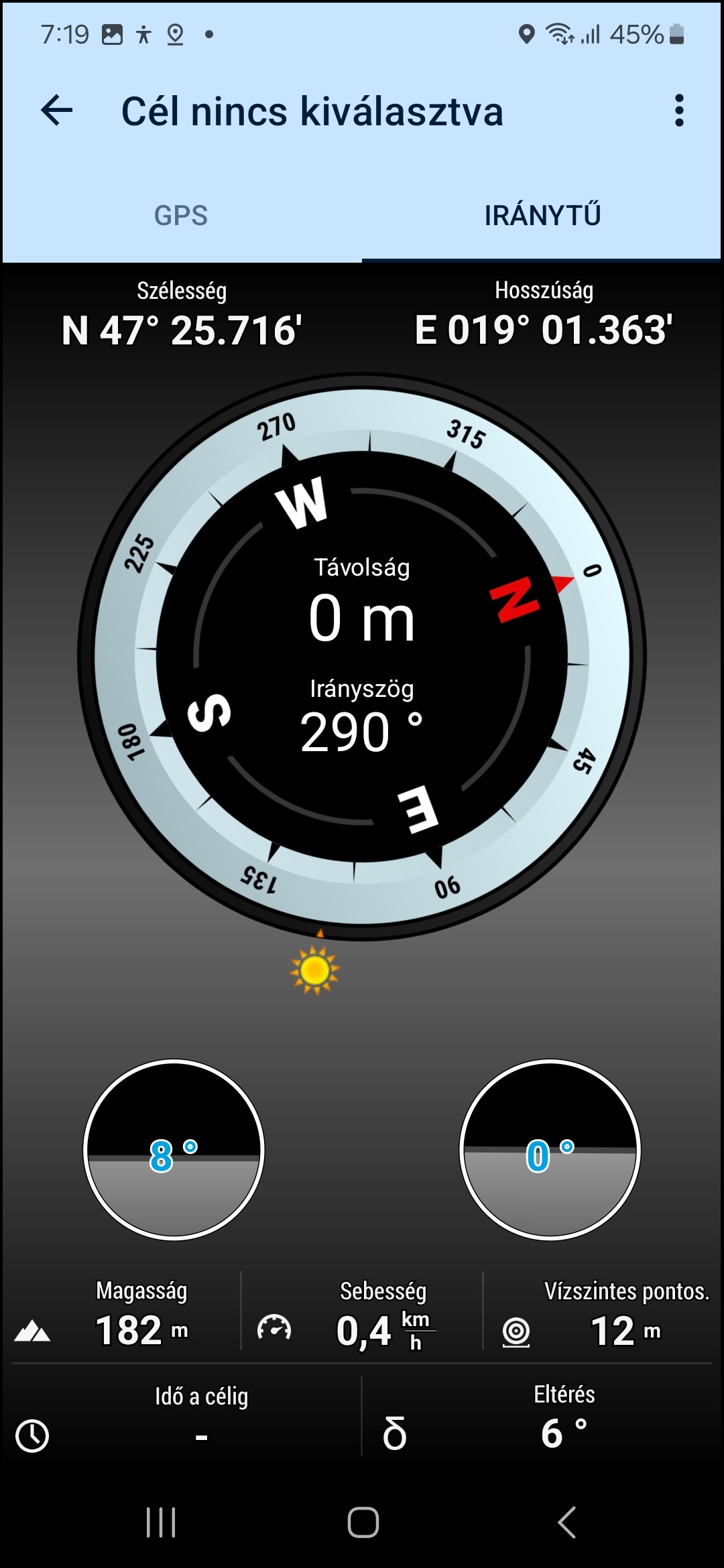Switch to the GPS tab
This screenshot has height=1568, width=724.
coord(181,216)
